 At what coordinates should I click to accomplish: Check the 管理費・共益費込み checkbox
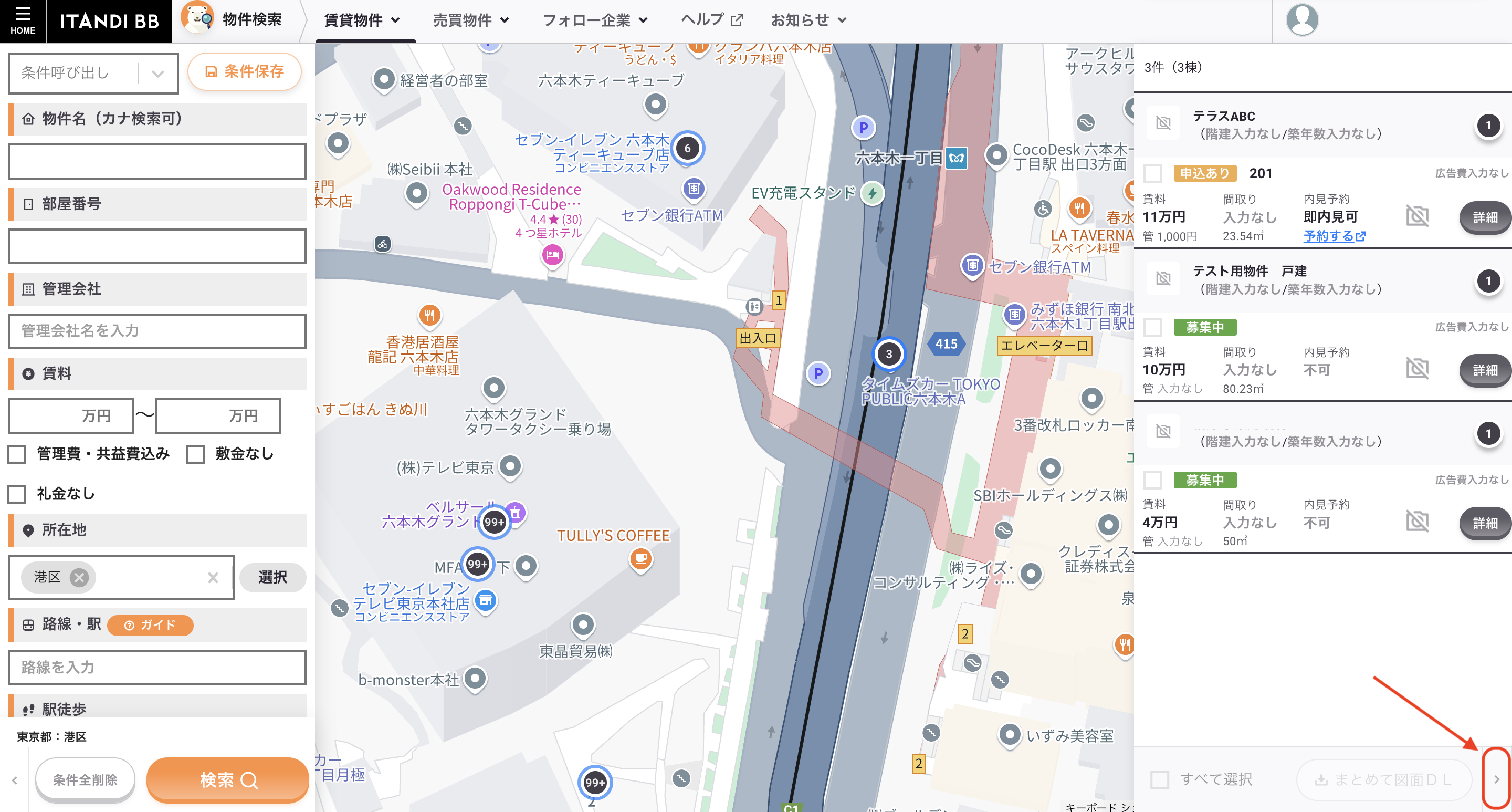[17, 454]
